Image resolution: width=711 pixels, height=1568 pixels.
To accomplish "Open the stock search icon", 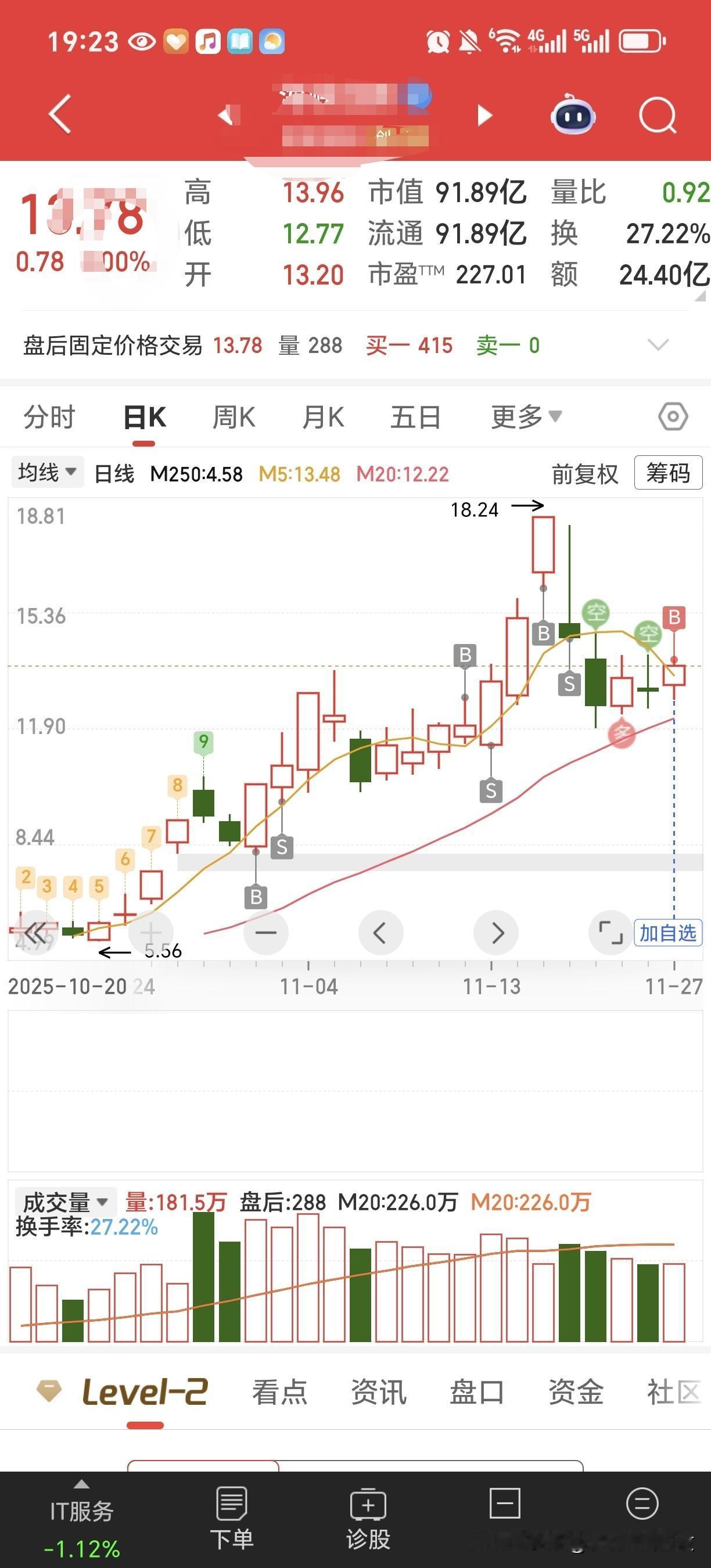I will click(x=656, y=116).
